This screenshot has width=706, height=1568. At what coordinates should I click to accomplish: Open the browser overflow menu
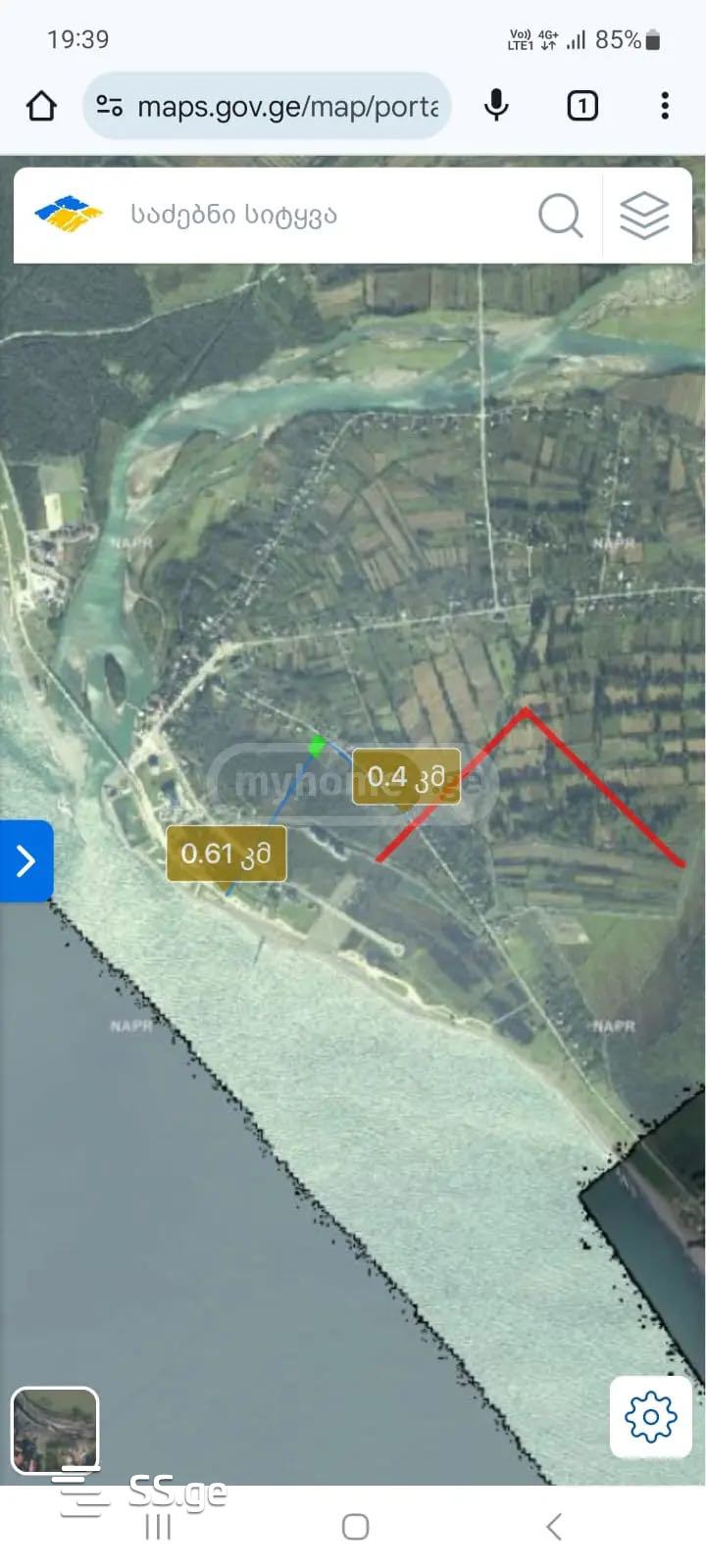[665, 106]
